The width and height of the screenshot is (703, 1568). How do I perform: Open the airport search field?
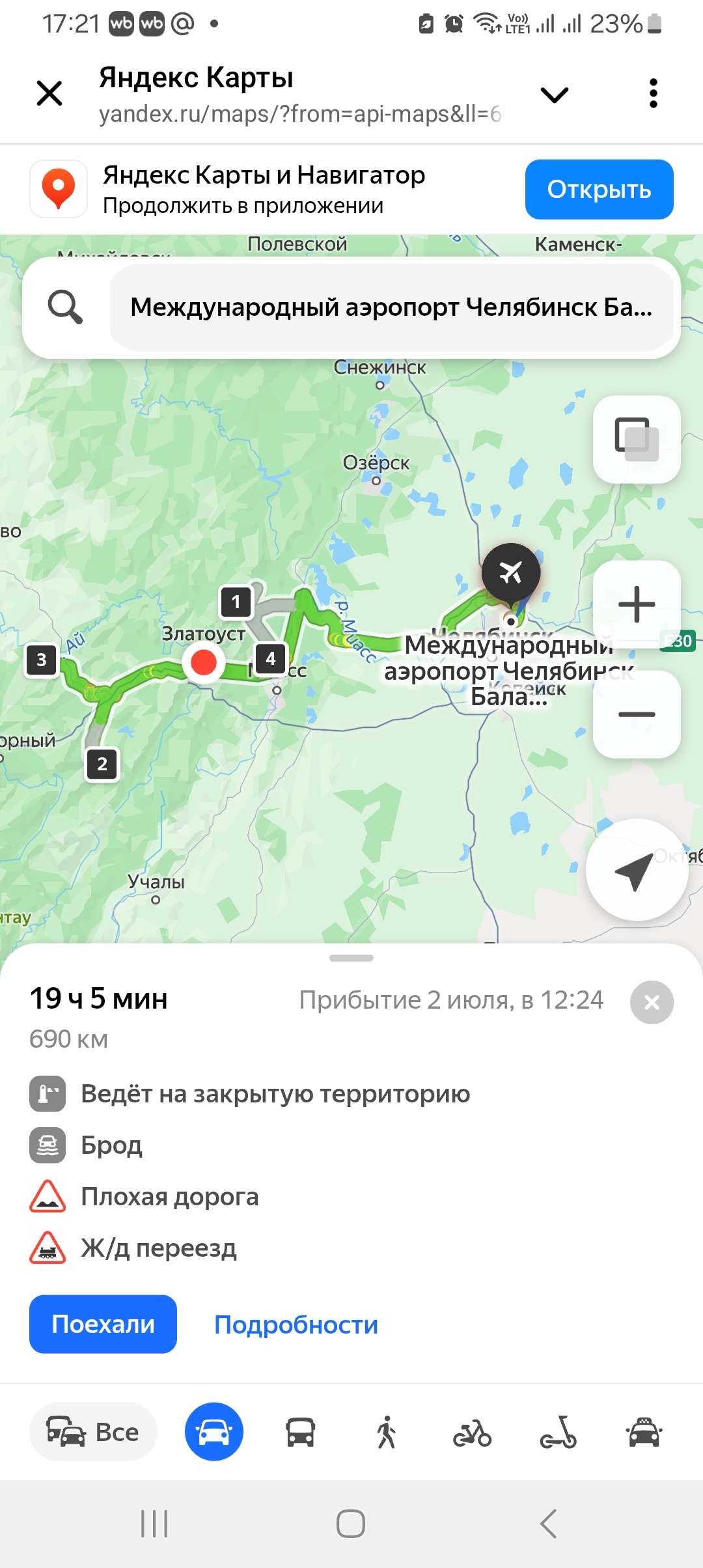pyautogui.click(x=391, y=307)
